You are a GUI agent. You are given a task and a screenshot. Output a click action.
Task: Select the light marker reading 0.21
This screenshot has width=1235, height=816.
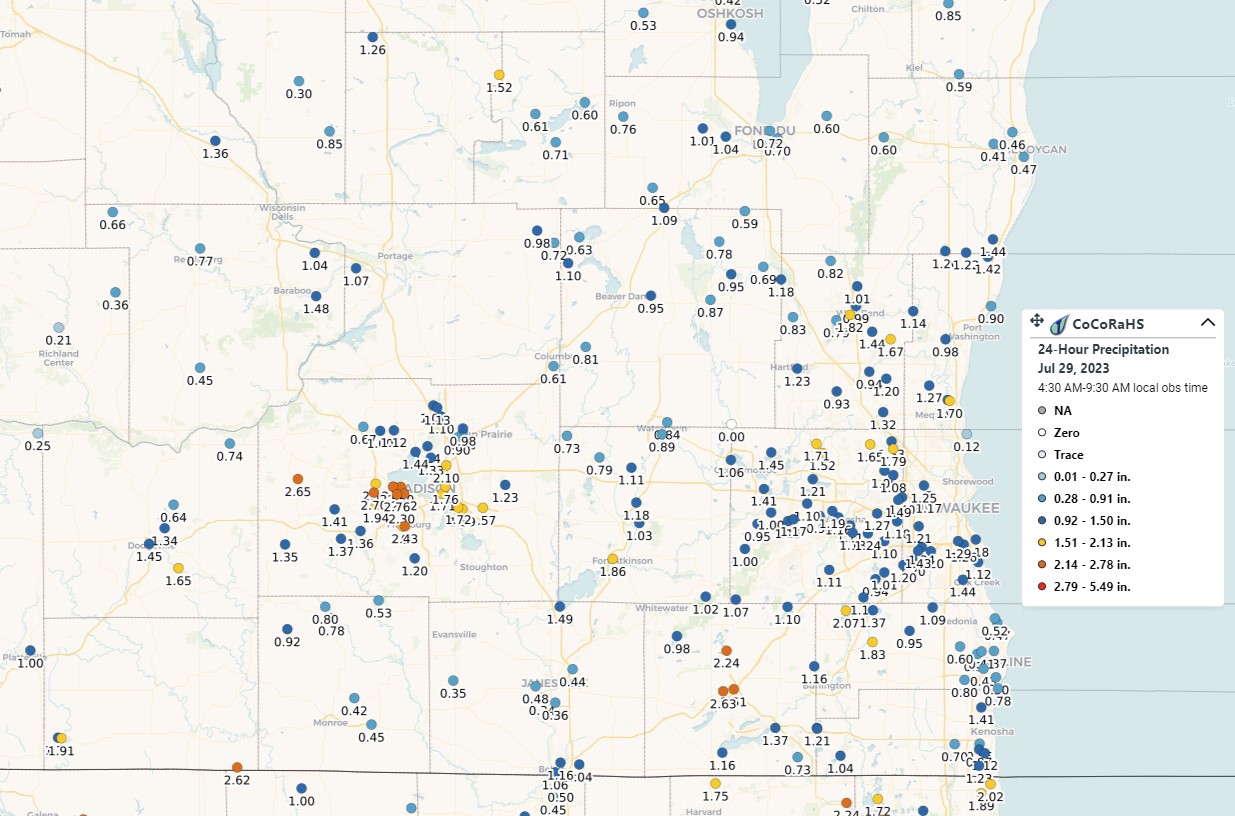point(58,327)
